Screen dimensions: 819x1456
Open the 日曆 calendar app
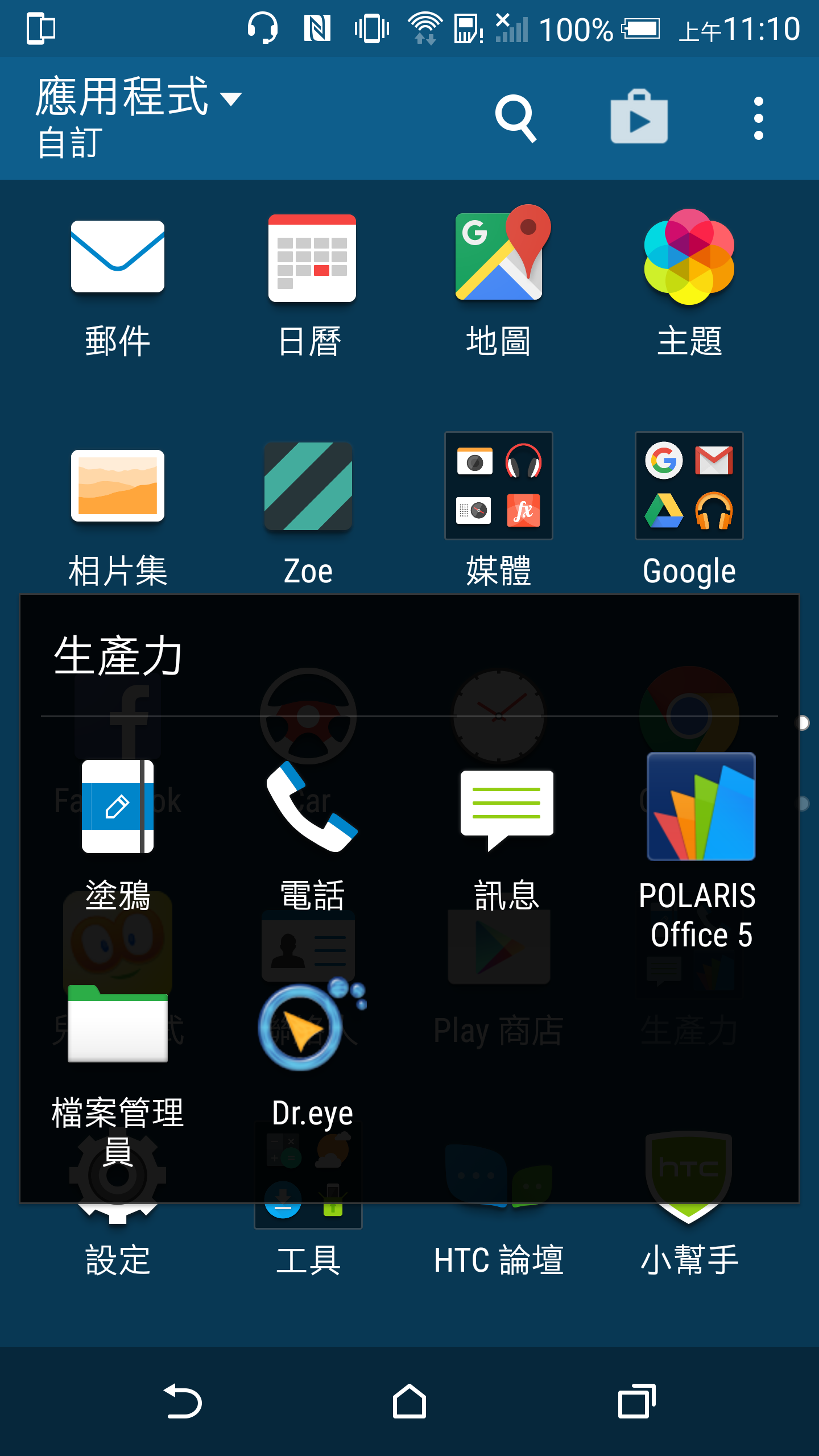point(312,258)
